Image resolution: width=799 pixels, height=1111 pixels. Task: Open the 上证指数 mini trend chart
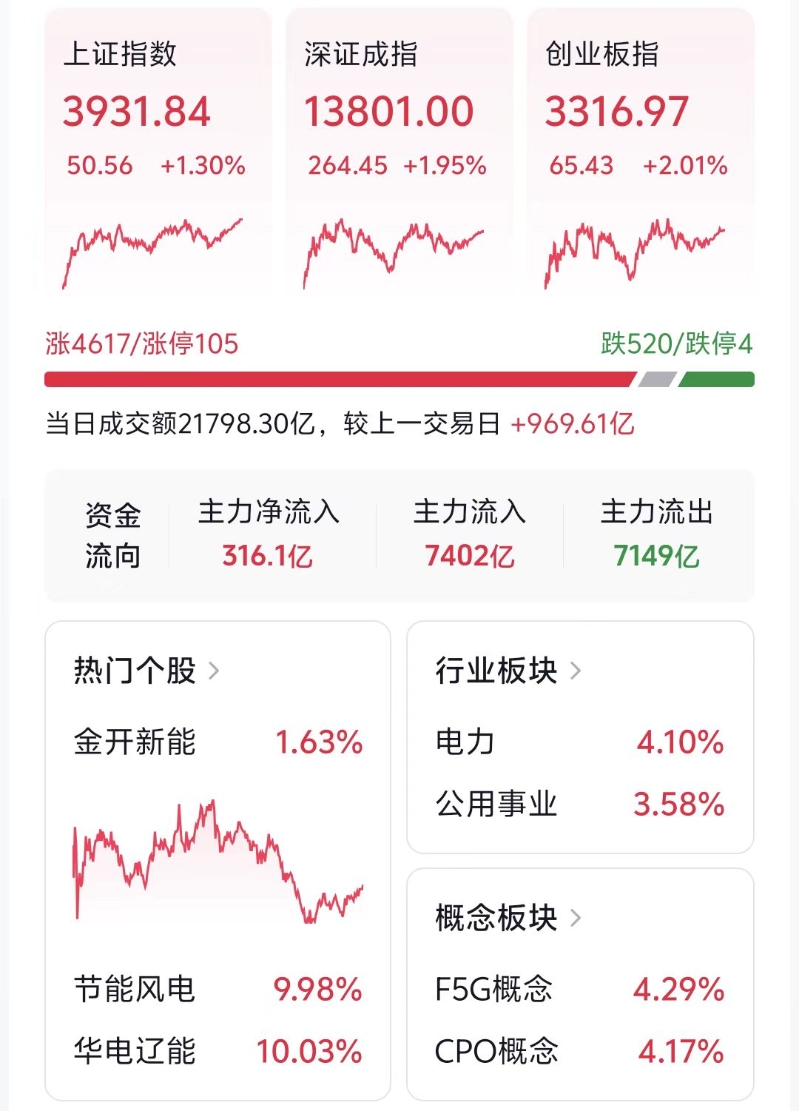[157, 250]
